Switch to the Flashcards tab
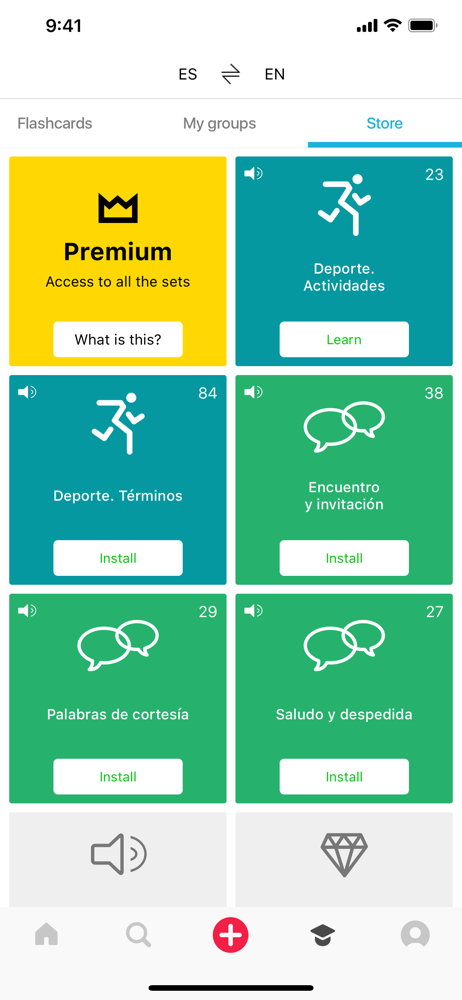This screenshot has height=1000, width=462. click(x=55, y=123)
